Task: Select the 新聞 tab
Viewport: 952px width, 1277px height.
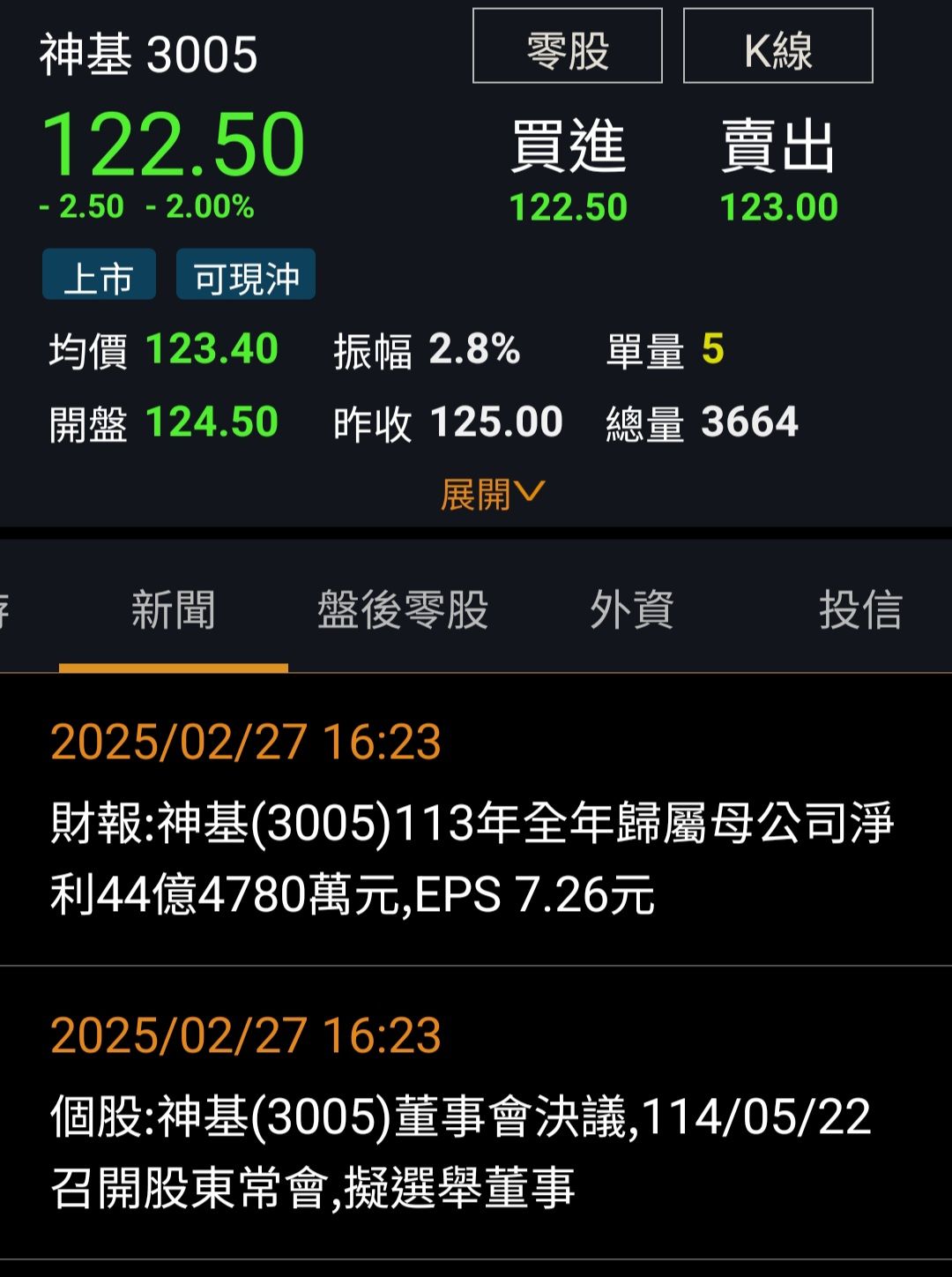Action: coord(174,610)
